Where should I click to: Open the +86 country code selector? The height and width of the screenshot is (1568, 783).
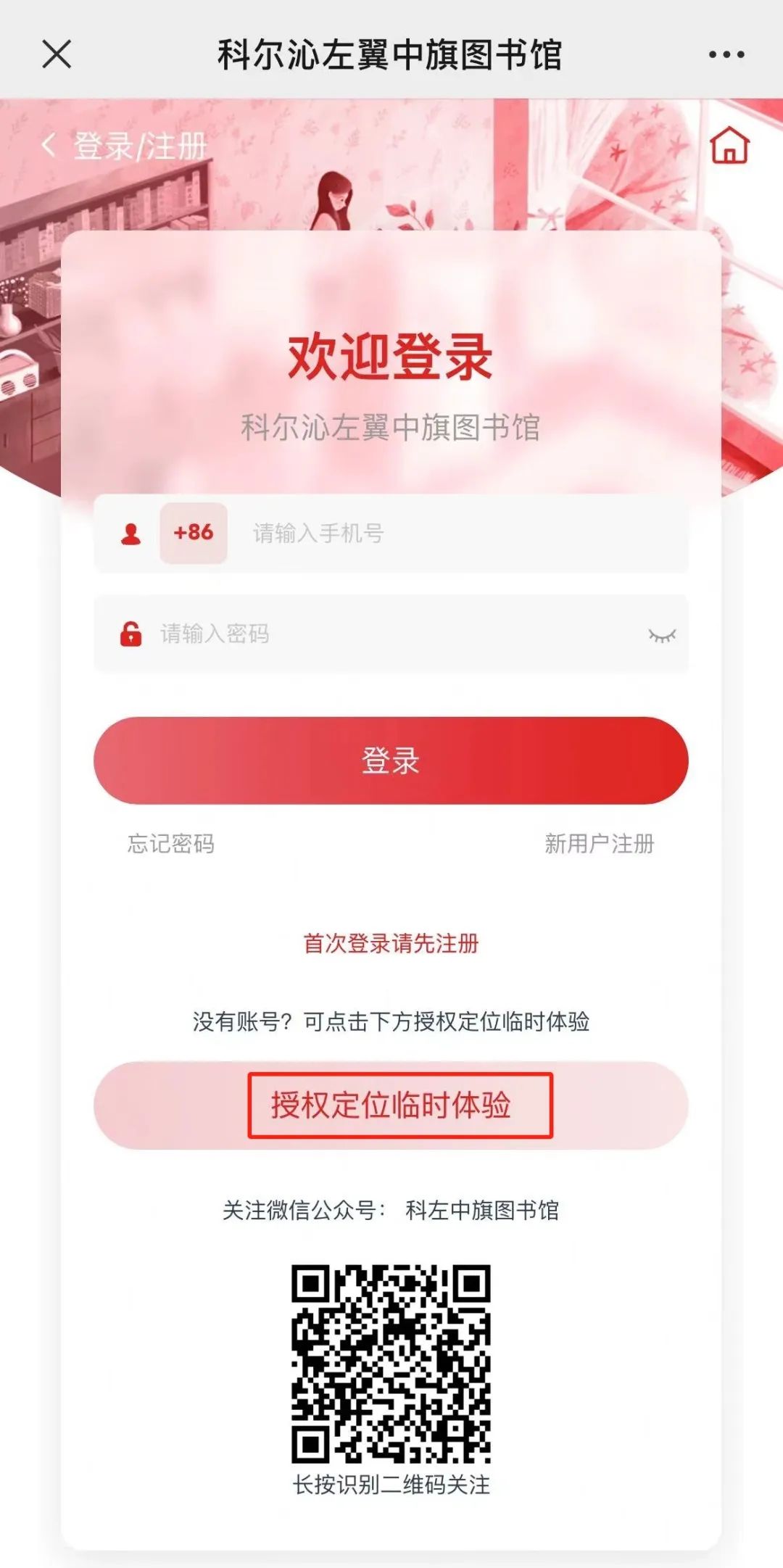tap(194, 533)
